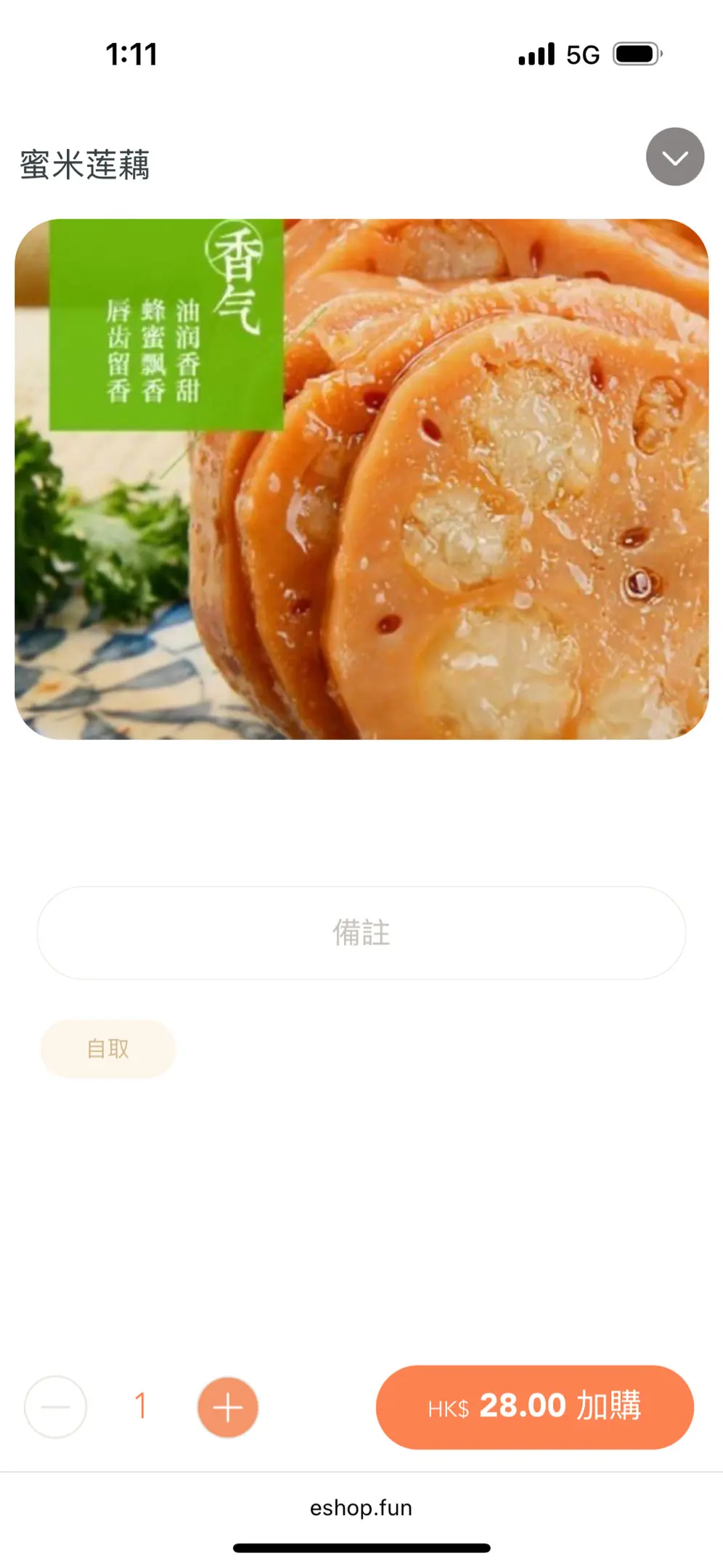The image size is (723, 1568).
Task: Tap the 備註 remarks field
Action: [x=361, y=932]
